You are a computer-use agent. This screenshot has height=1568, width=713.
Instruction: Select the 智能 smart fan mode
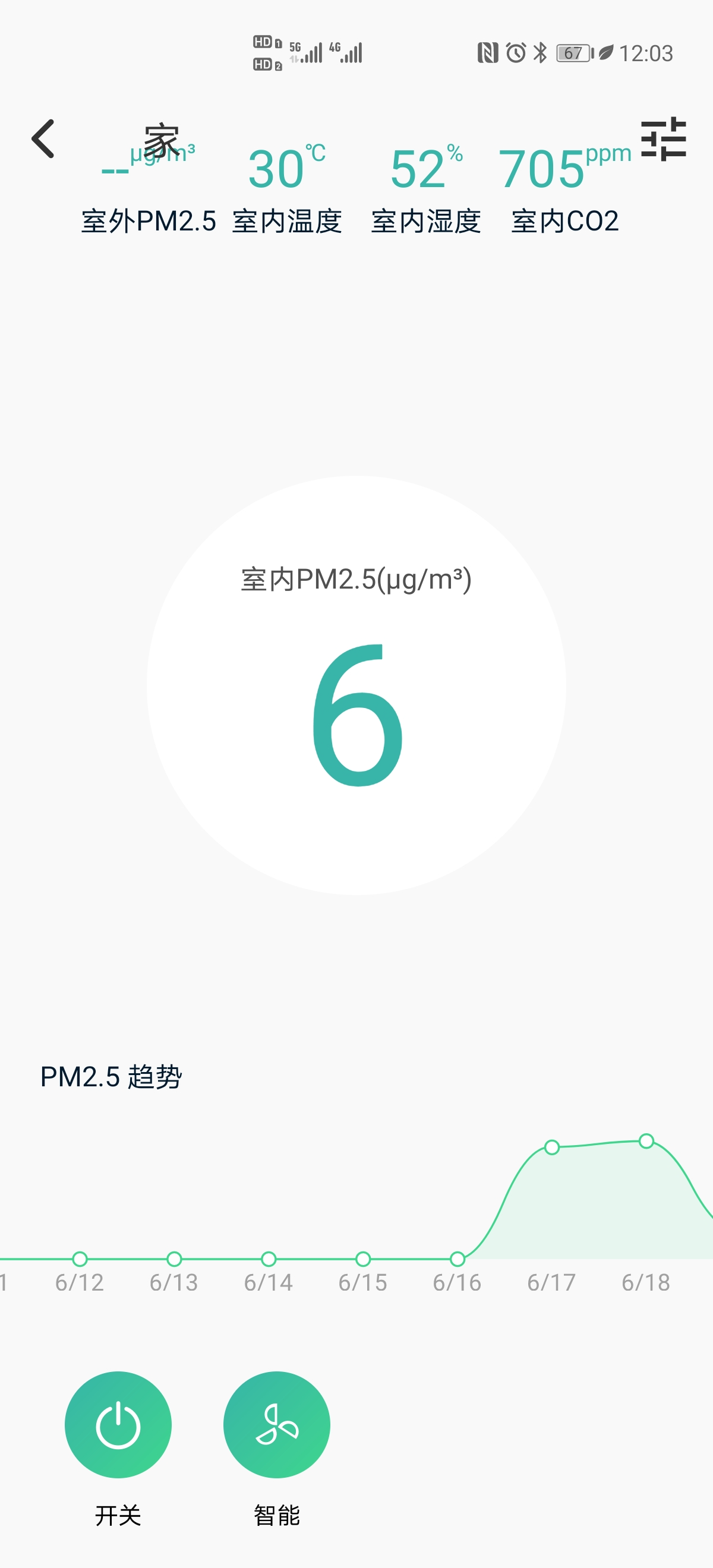click(276, 1424)
